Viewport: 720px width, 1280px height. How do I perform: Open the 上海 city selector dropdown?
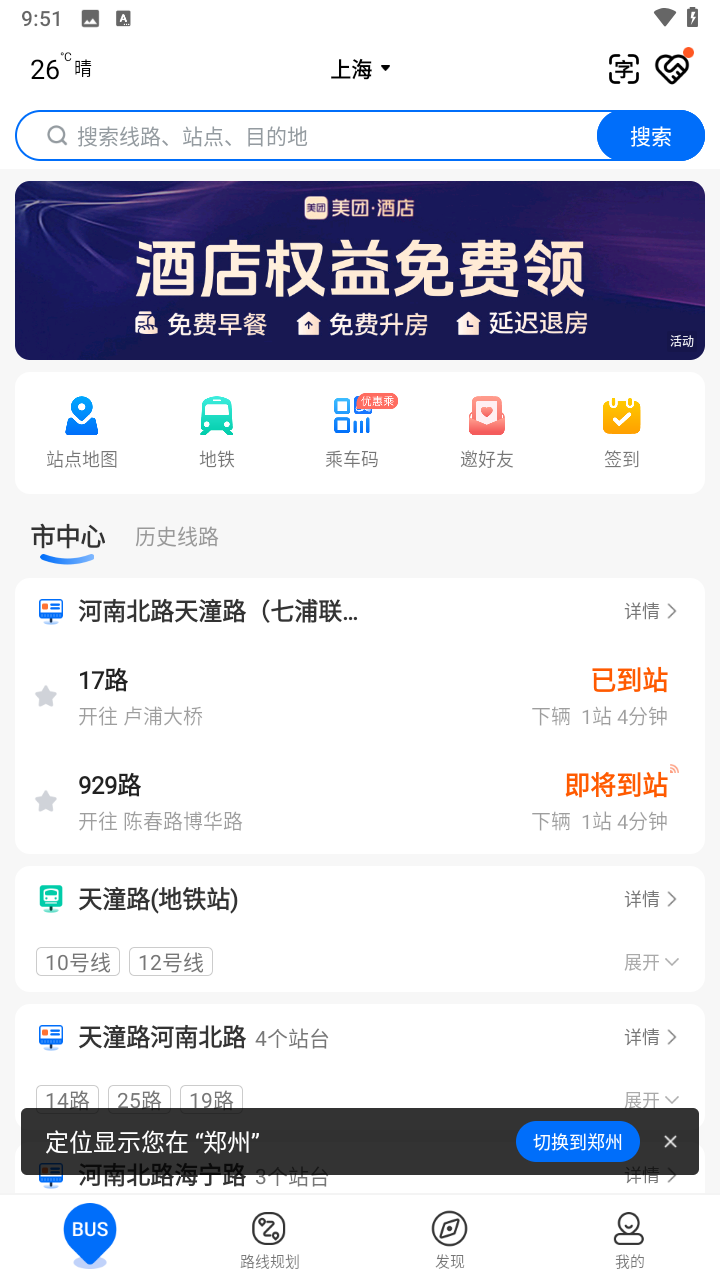click(361, 68)
